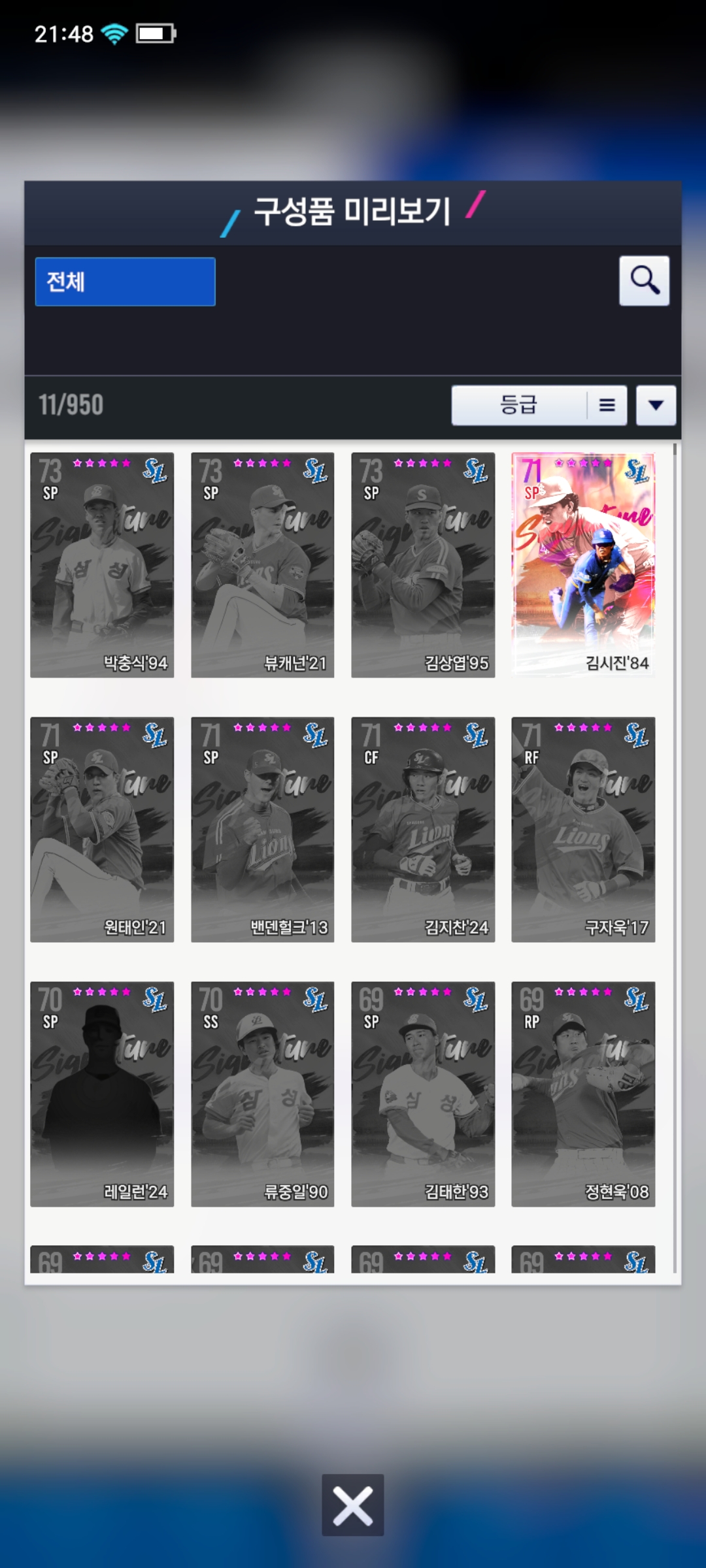Close the preview with the X button
Image resolution: width=706 pixels, height=1568 pixels.
pyautogui.click(x=352, y=1505)
